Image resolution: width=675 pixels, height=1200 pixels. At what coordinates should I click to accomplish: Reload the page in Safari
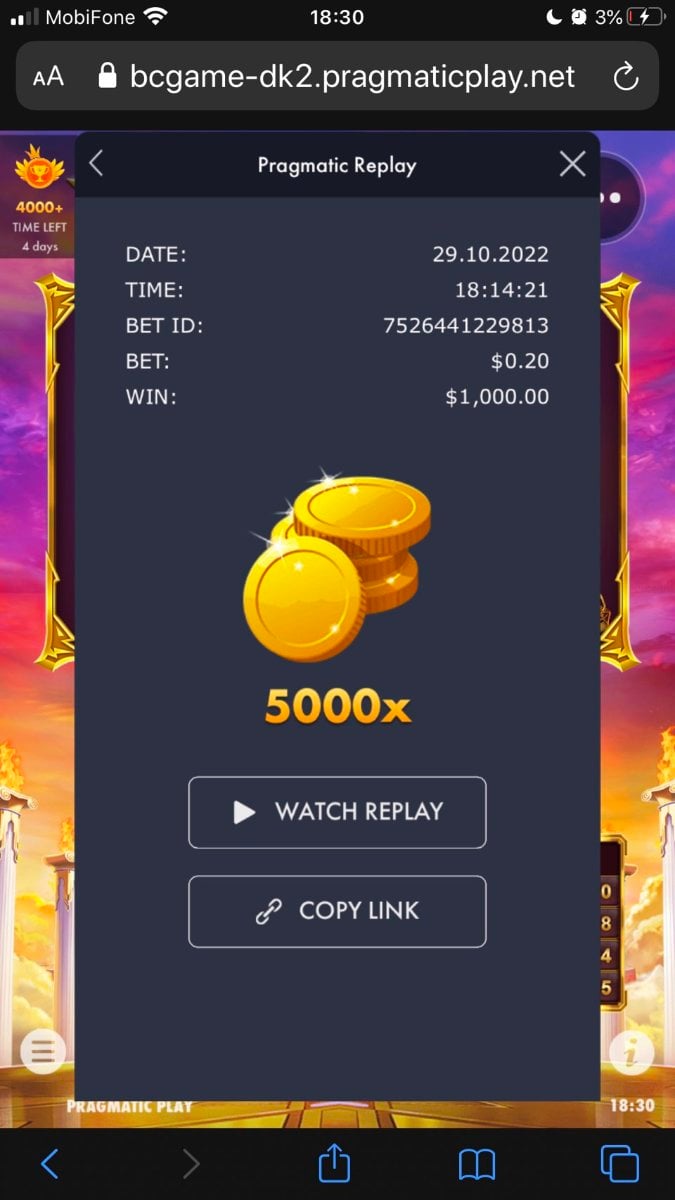pos(625,77)
